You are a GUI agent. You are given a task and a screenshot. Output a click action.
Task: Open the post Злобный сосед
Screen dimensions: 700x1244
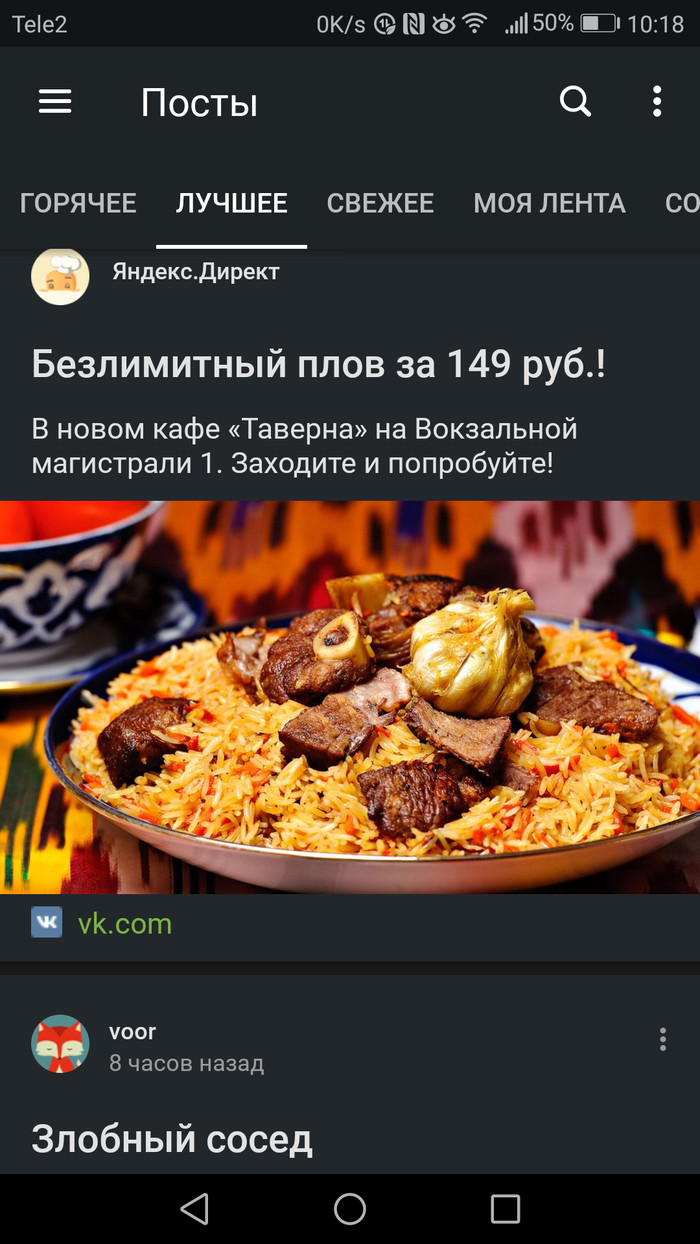(172, 1138)
